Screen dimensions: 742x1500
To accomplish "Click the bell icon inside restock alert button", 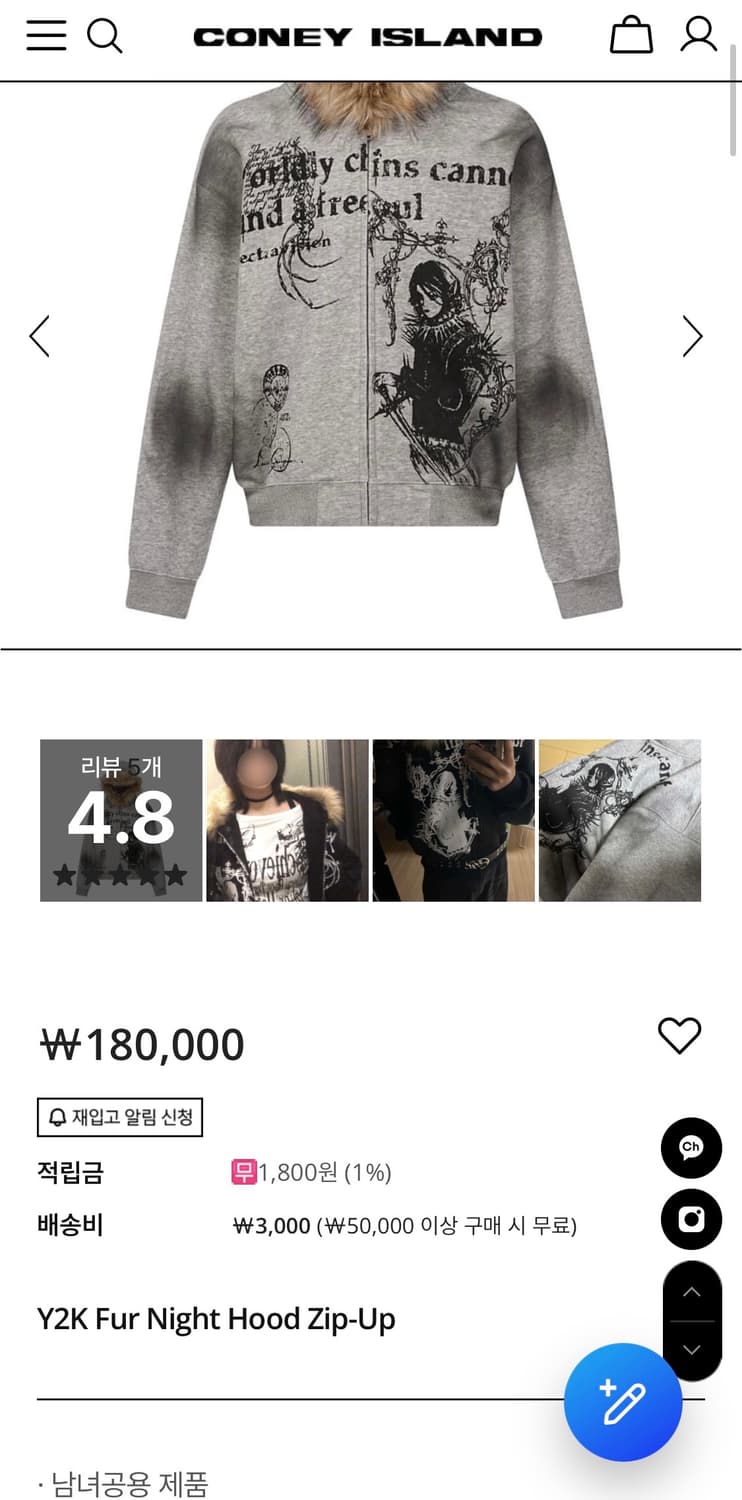I will 59,1117.
